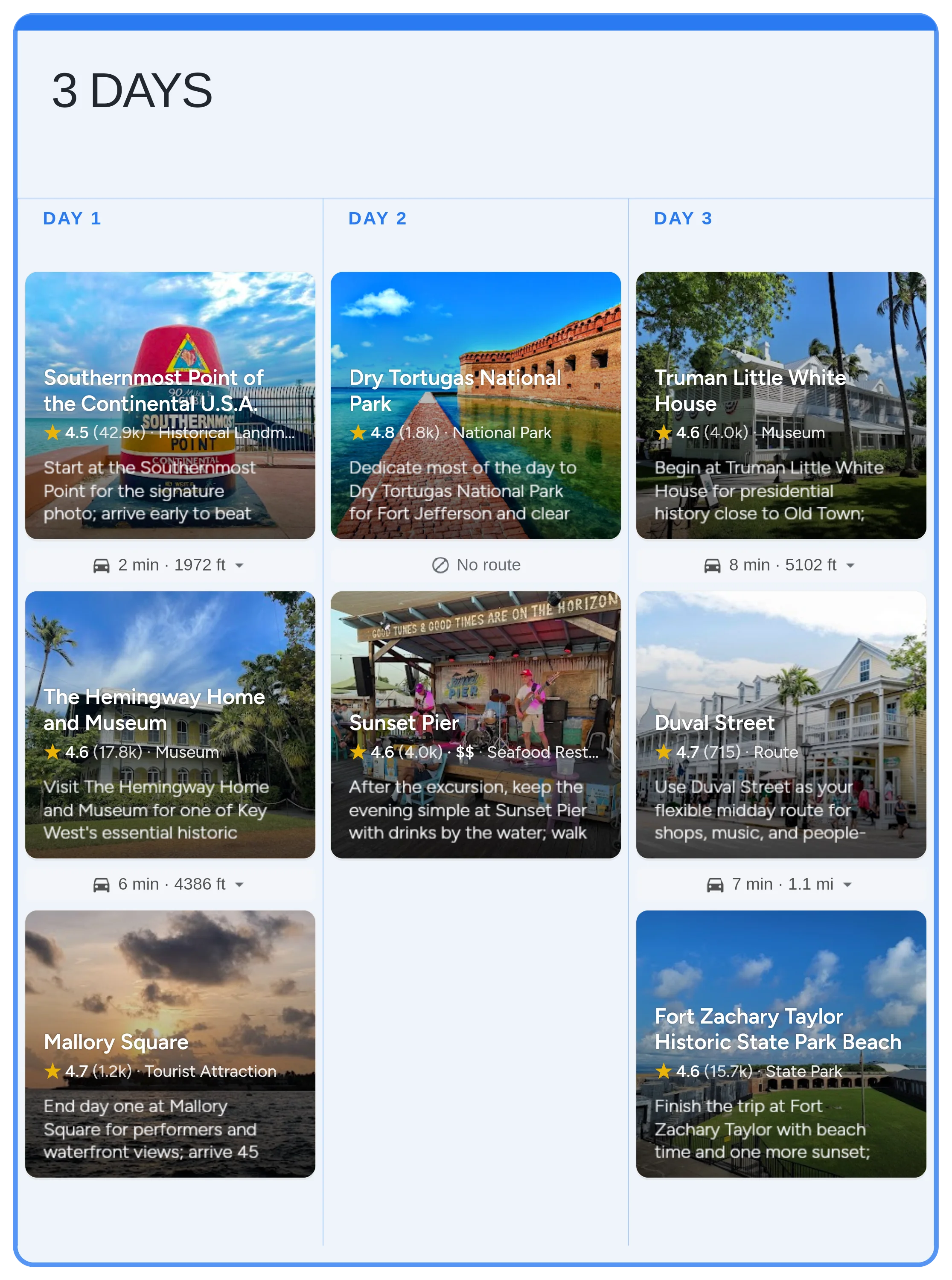Open Fort Zachary Taylor Historic State Park Beach card
Viewport: 952px width, 1280px height.
[781, 1043]
